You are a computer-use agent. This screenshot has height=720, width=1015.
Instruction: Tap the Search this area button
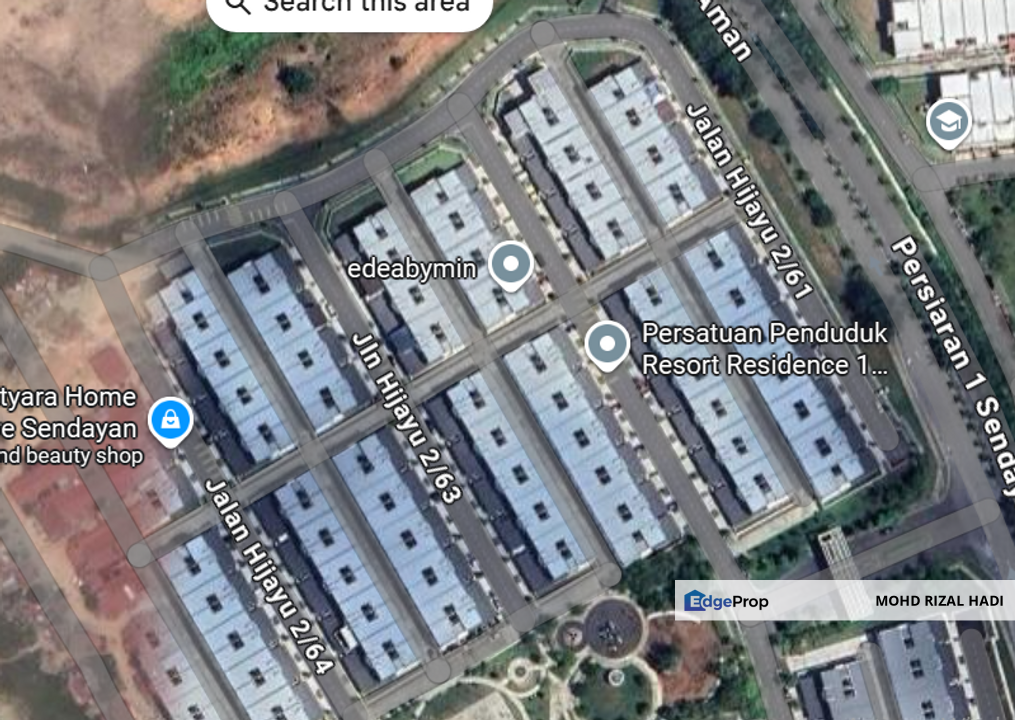349,8
